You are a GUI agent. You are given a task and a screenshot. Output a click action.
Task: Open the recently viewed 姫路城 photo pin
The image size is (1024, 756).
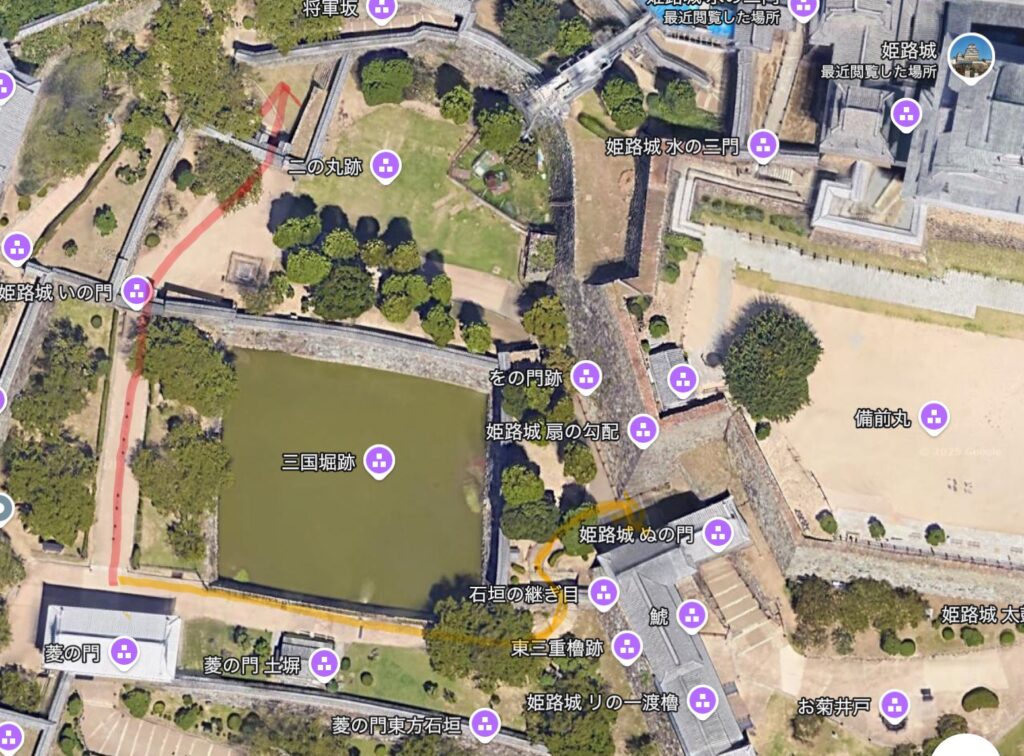[x=970, y=55]
